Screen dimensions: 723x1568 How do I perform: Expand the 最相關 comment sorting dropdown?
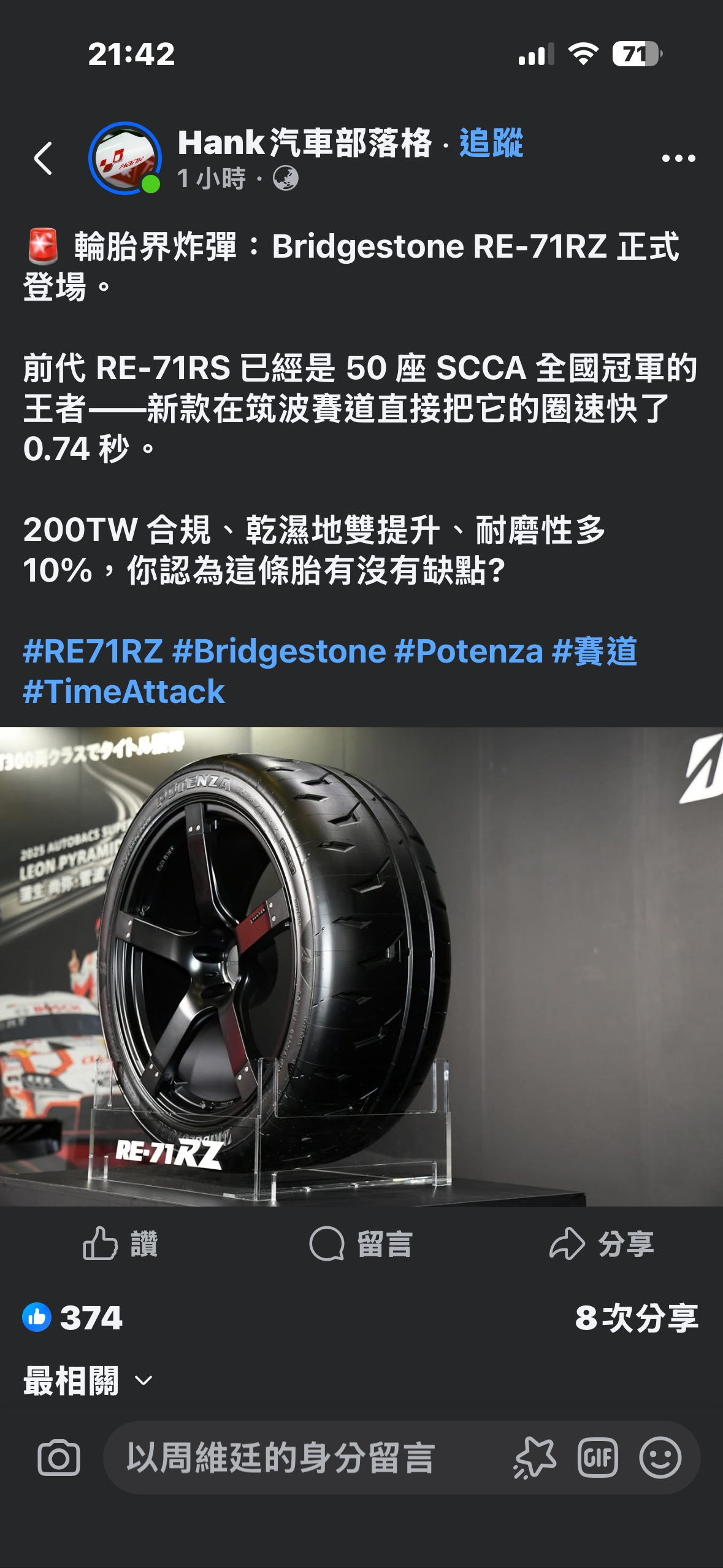click(88, 1382)
